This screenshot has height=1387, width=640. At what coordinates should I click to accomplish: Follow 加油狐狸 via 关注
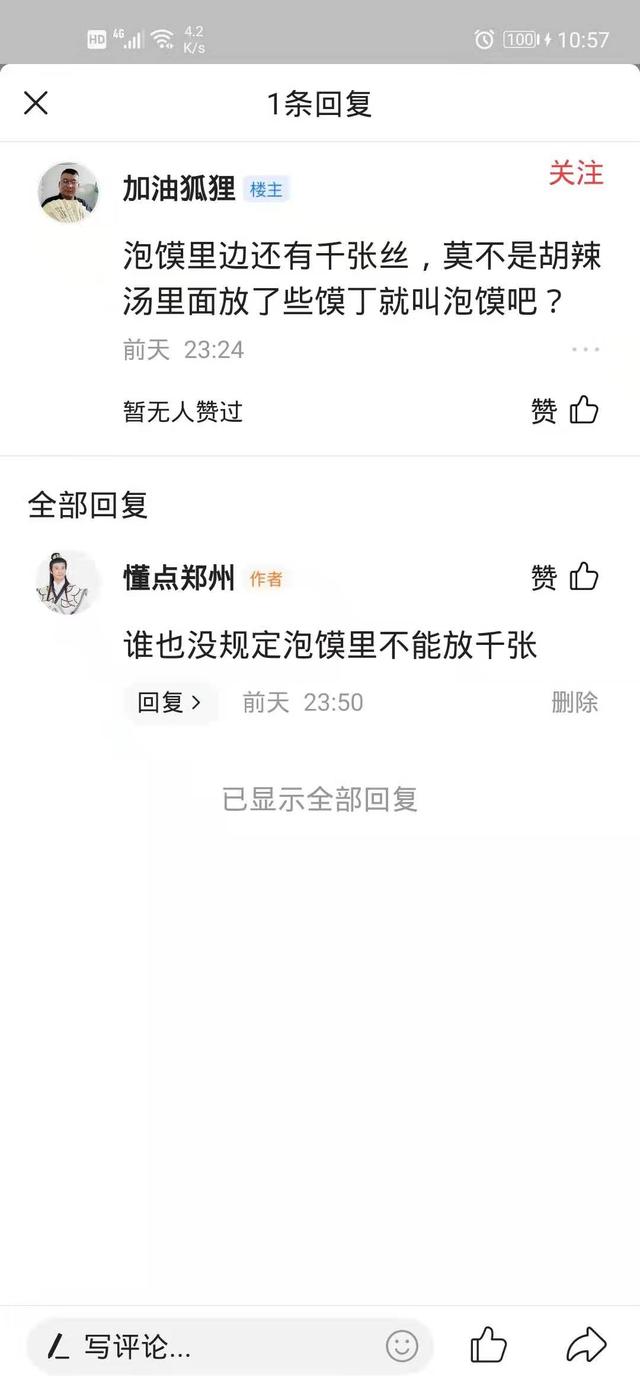(x=575, y=174)
